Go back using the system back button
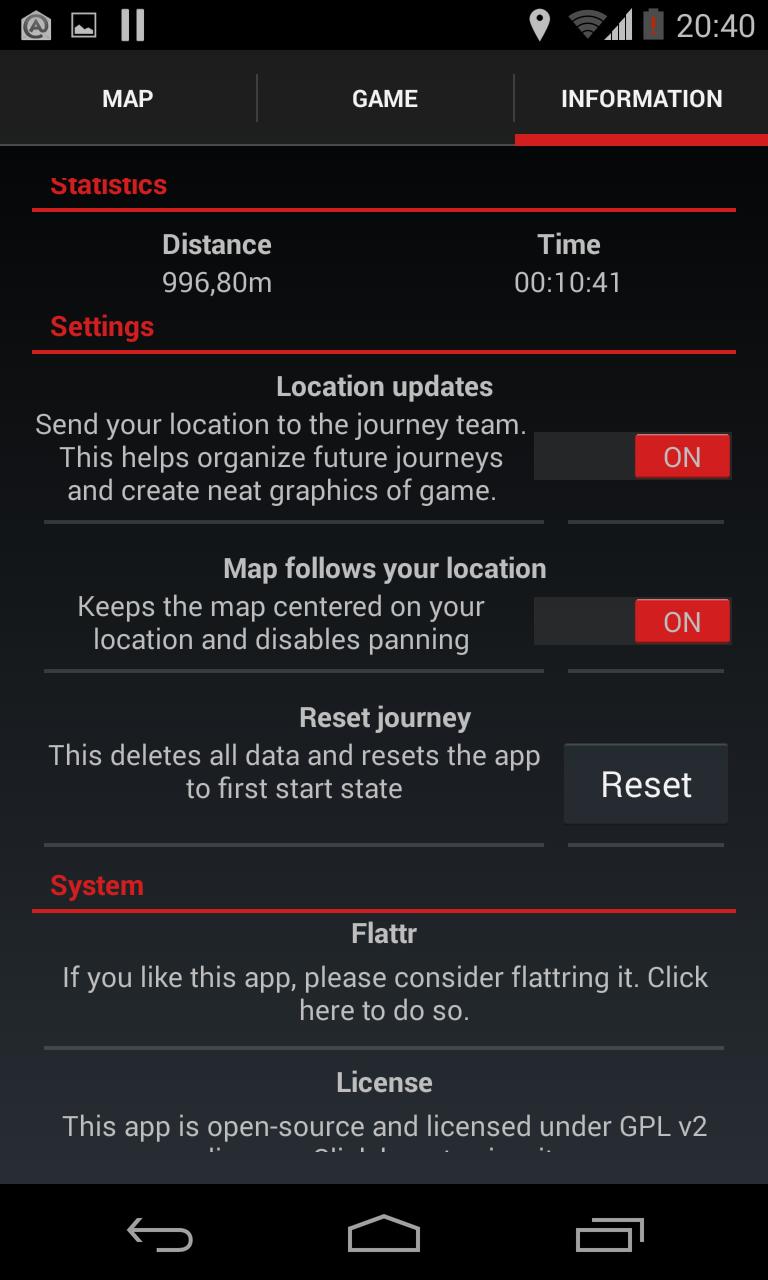The image size is (768, 1280). point(160,1235)
